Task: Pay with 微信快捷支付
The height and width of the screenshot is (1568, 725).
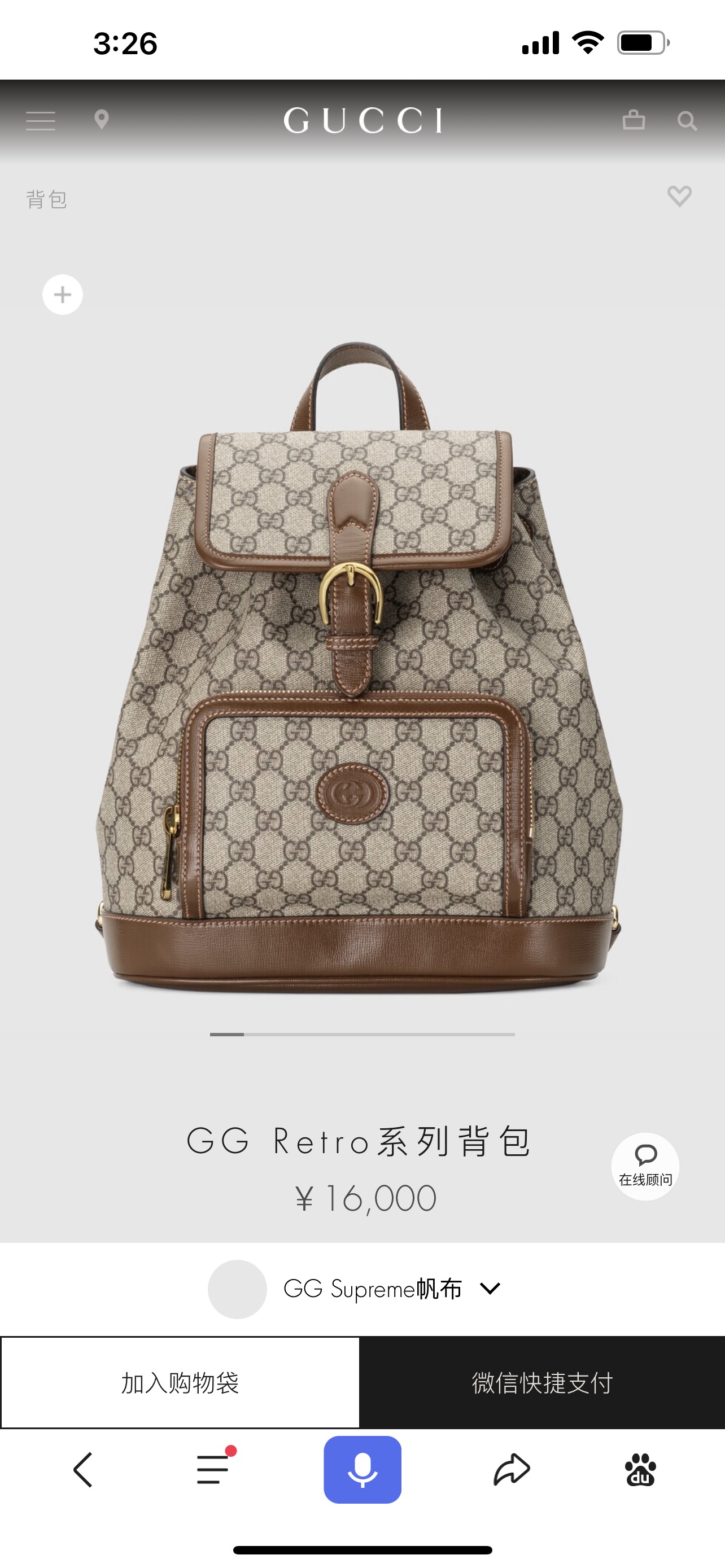Action: (x=541, y=1382)
